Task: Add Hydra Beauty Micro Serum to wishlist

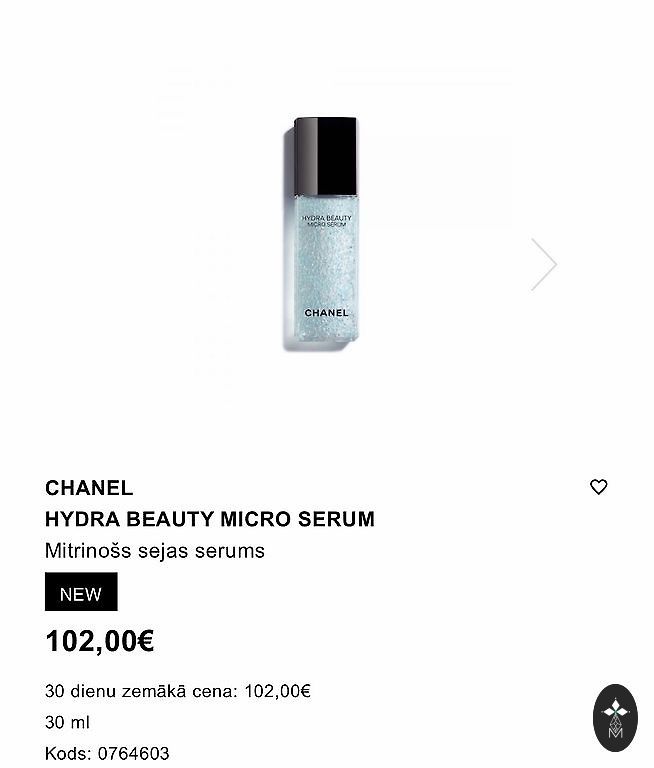Action: click(x=598, y=487)
